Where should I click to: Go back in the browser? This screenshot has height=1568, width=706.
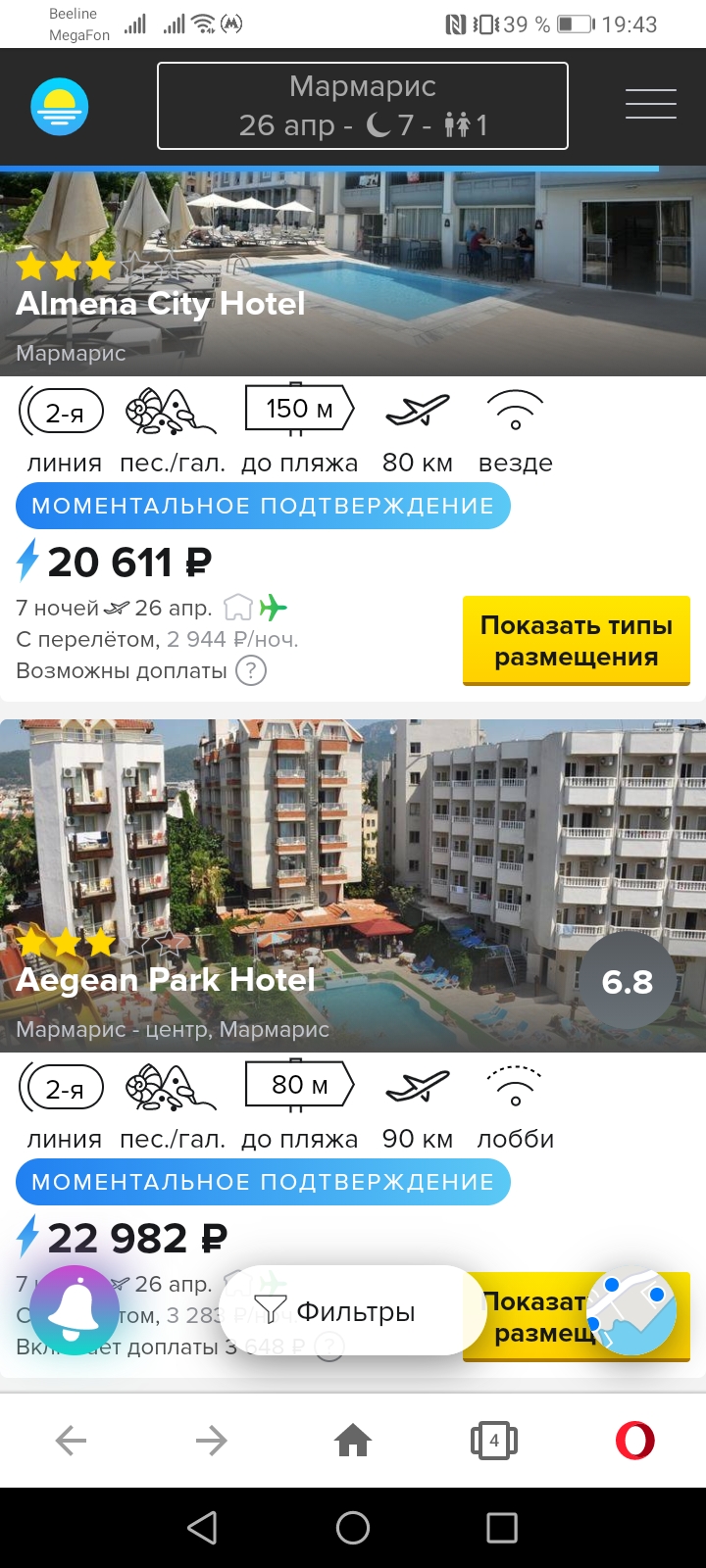(x=71, y=1441)
